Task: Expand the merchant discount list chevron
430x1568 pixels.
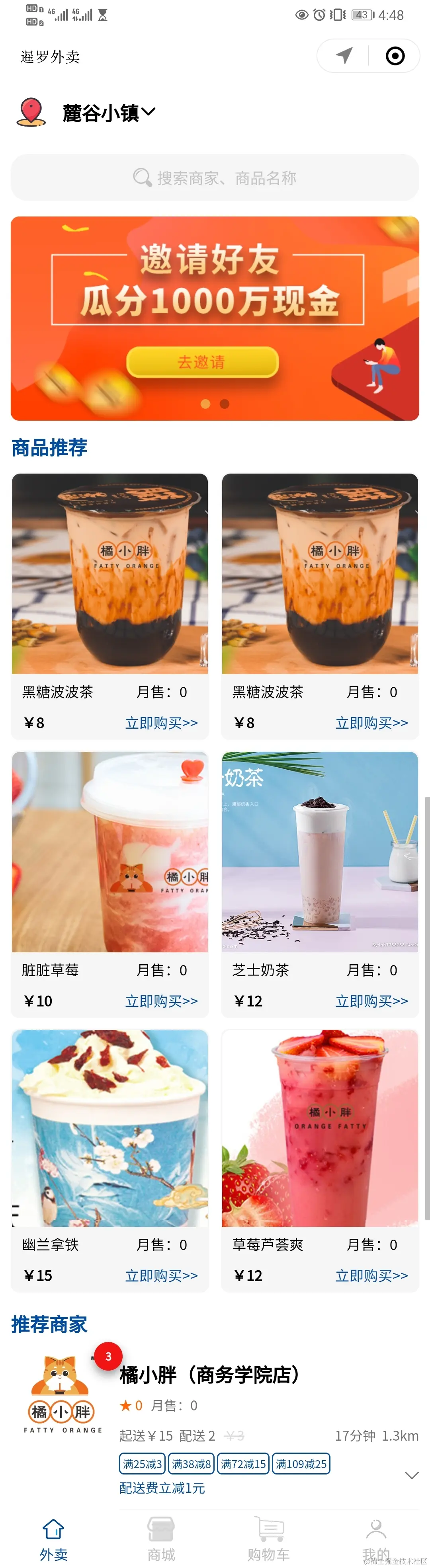Action: coord(412,1476)
